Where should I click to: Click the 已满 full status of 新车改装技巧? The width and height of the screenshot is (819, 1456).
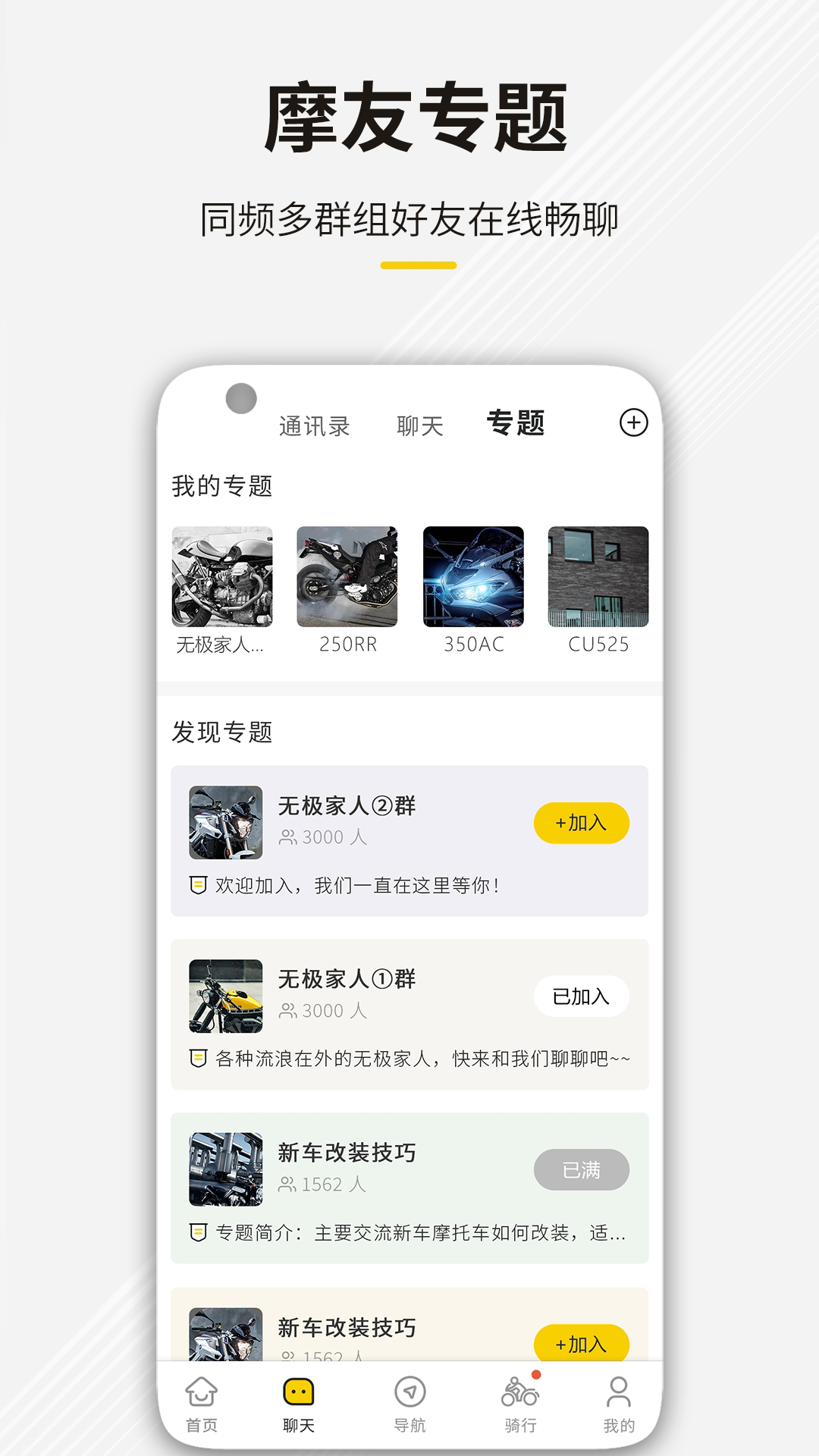pyautogui.click(x=581, y=1170)
